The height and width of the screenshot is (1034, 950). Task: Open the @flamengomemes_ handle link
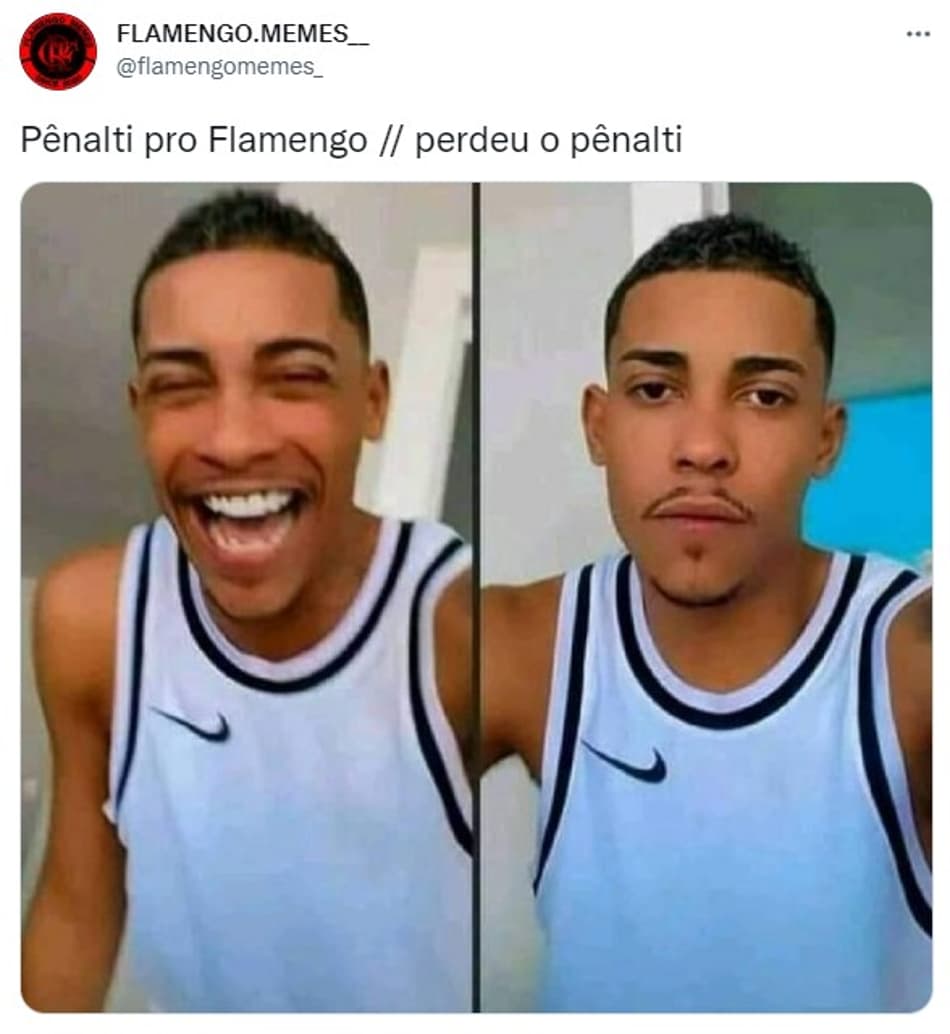click(x=220, y=67)
